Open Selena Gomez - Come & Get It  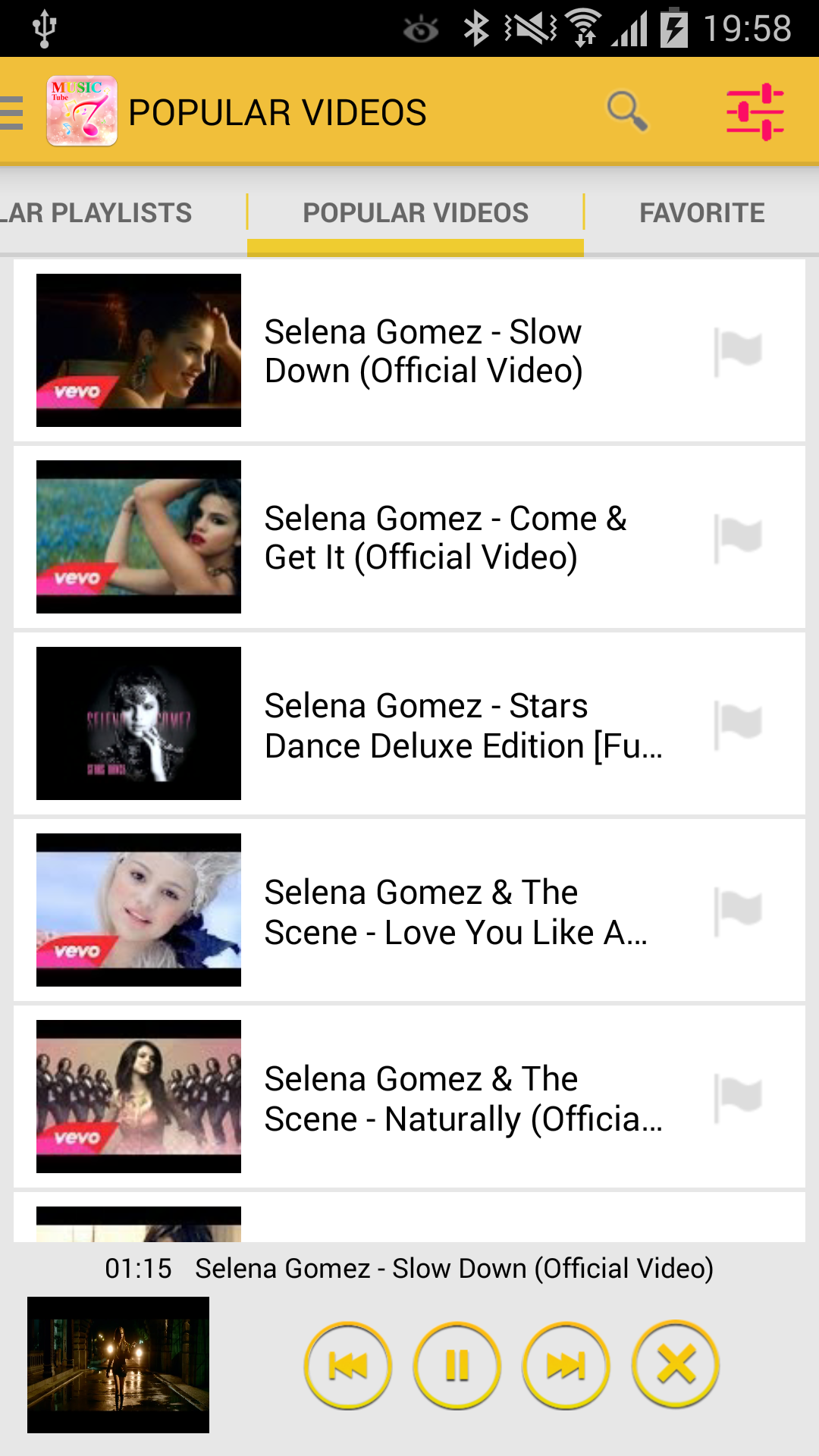pyautogui.click(x=409, y=537)
